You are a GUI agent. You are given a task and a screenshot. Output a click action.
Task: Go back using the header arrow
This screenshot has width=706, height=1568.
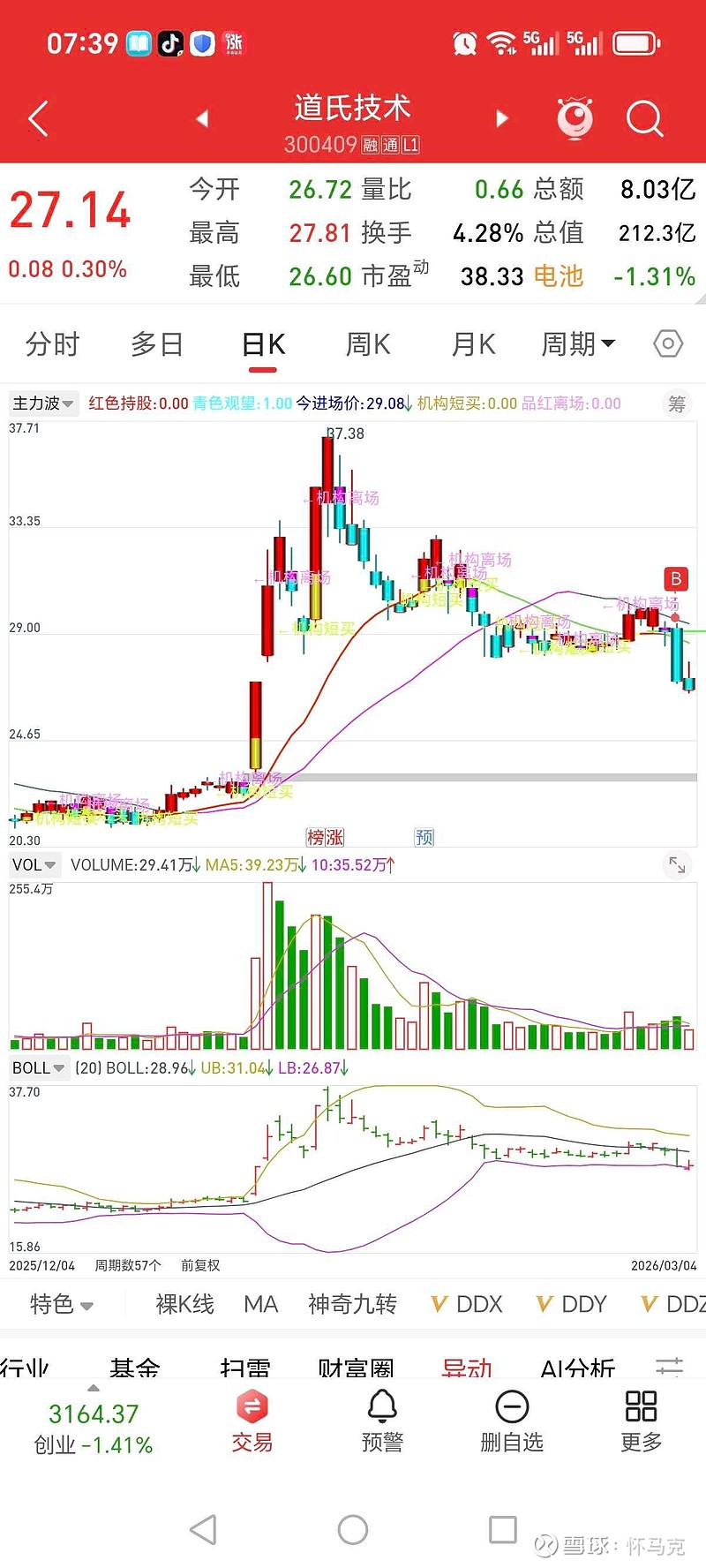tap(38, 119)
